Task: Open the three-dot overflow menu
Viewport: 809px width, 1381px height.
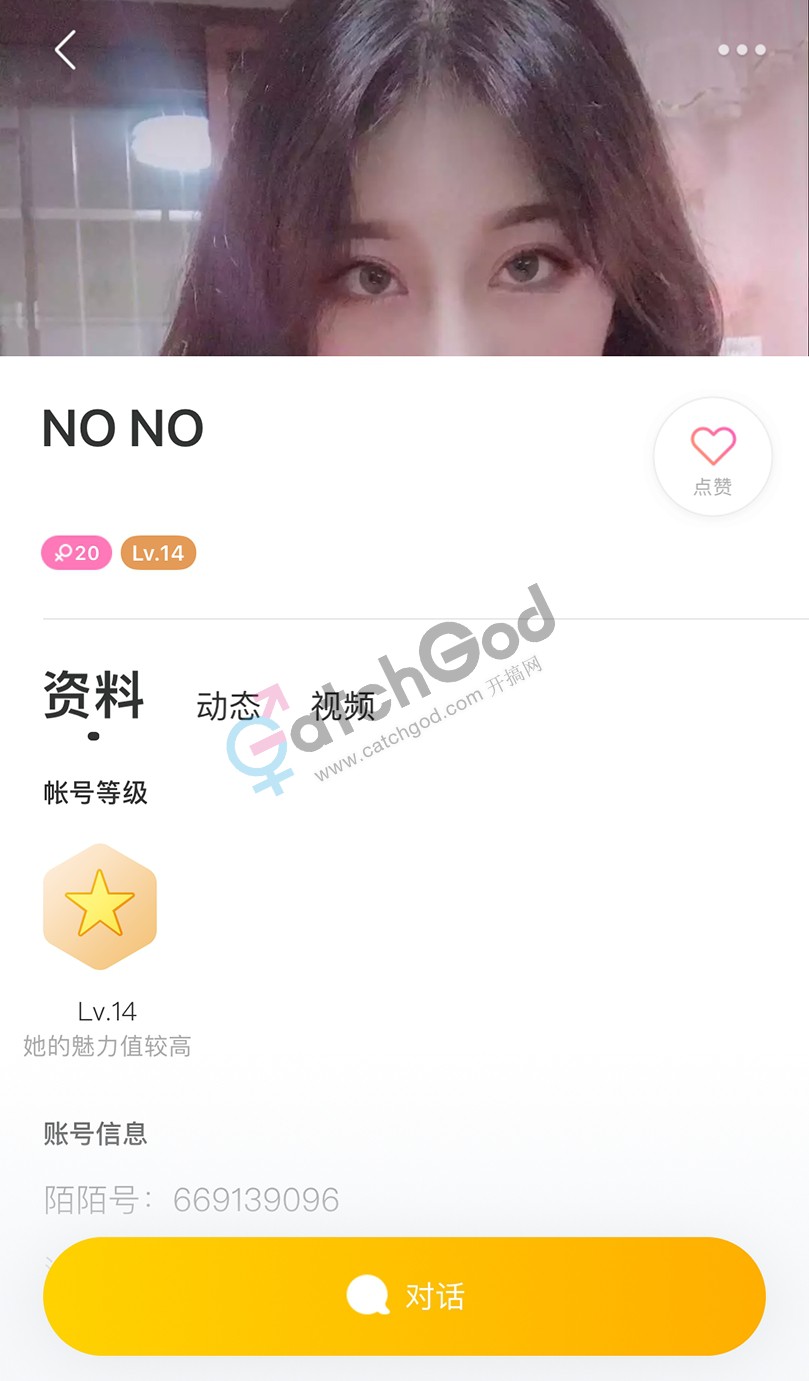Action: click(x=741, y=50)
